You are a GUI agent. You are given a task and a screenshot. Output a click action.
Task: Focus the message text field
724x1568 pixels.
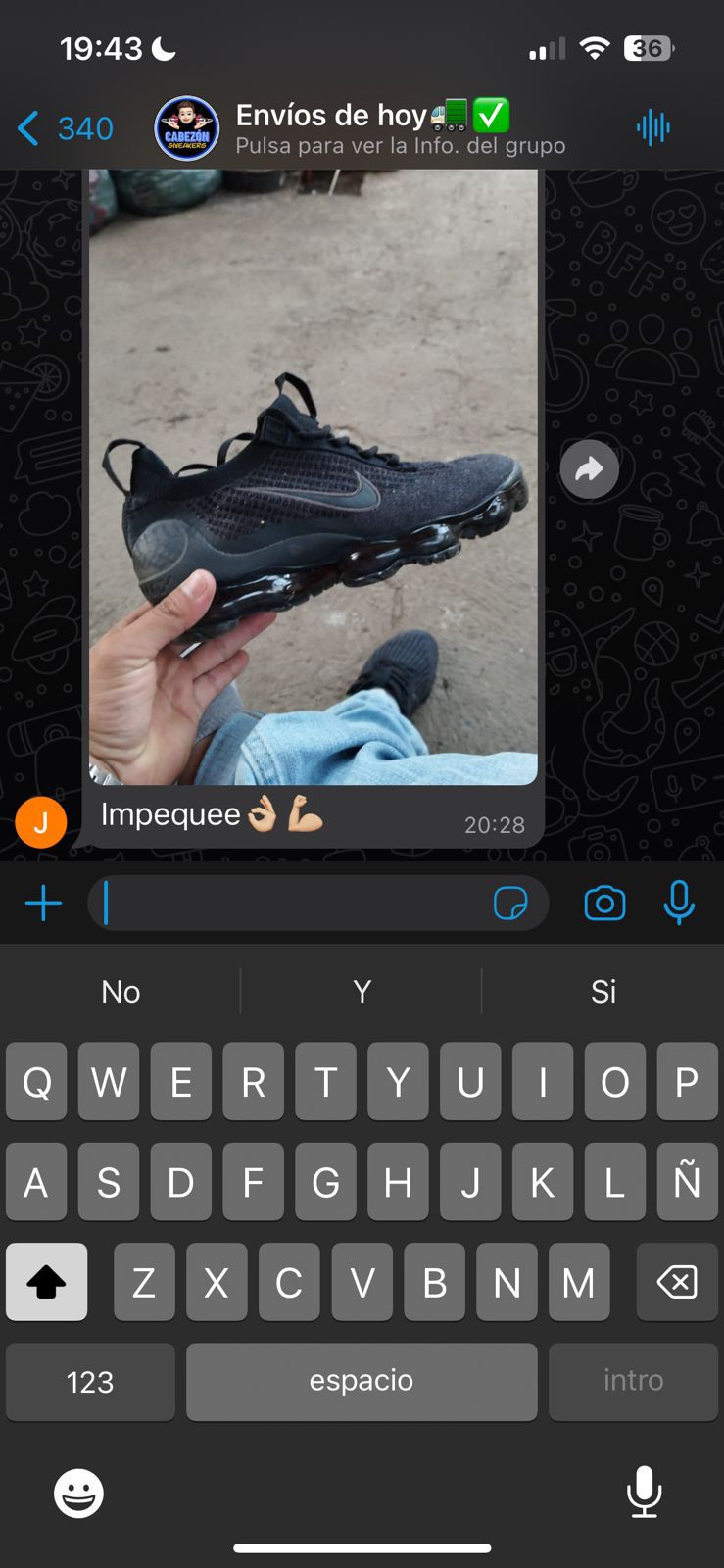click(x=294, y=904)
